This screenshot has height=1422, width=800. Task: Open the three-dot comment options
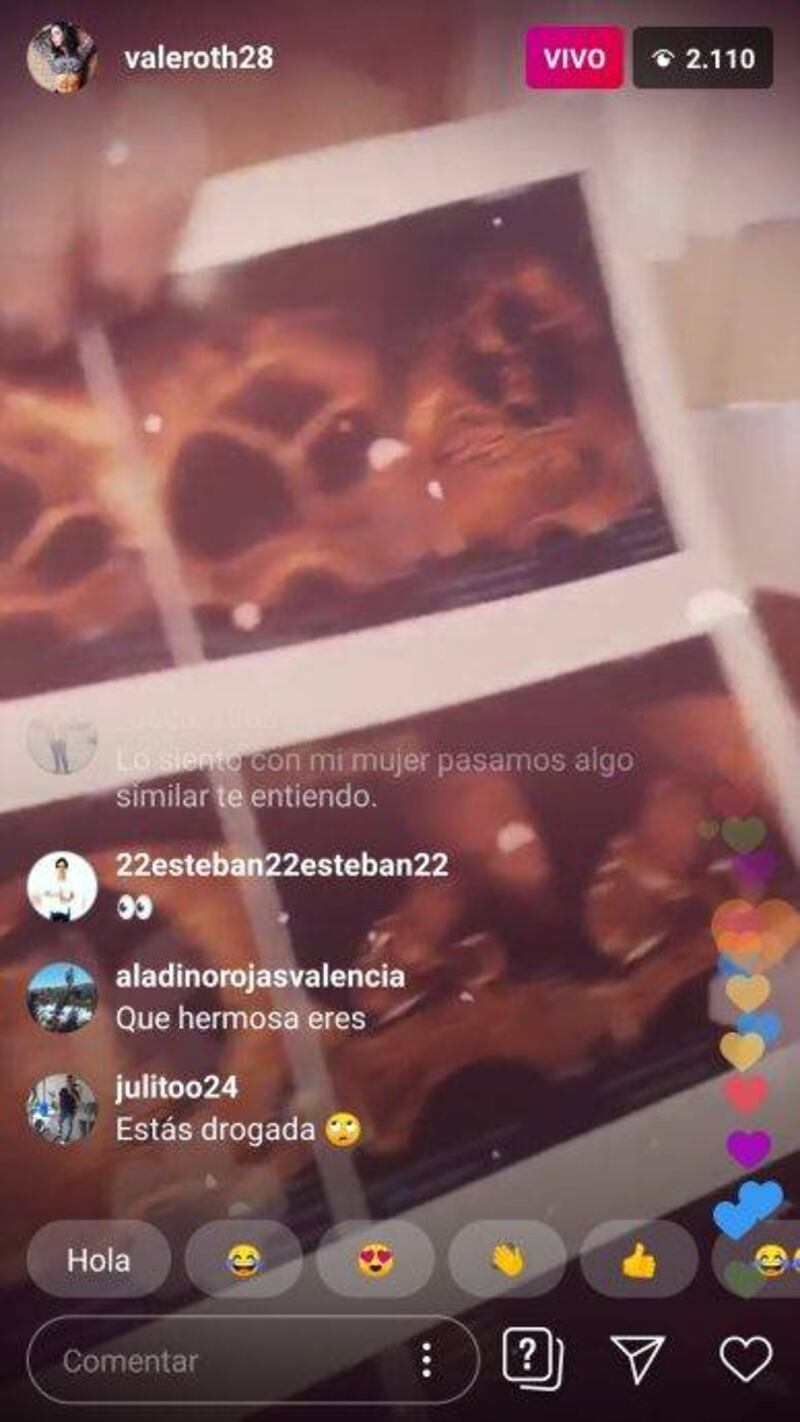tap(427, 1360)
